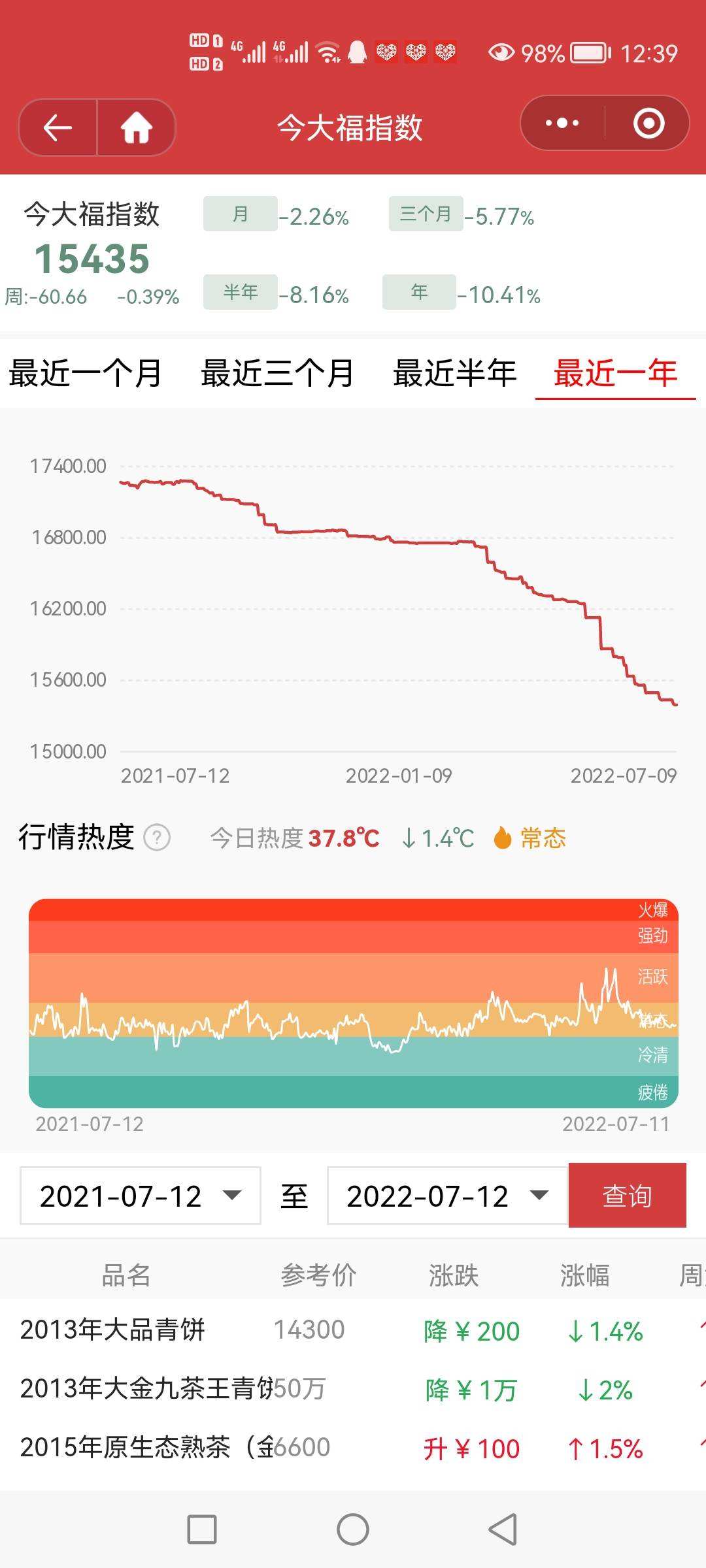Image resolution: width=706 pixels, height=1568 pixels.
Task: Tap the system back triangle
Action: click(x=503, y=1529)
